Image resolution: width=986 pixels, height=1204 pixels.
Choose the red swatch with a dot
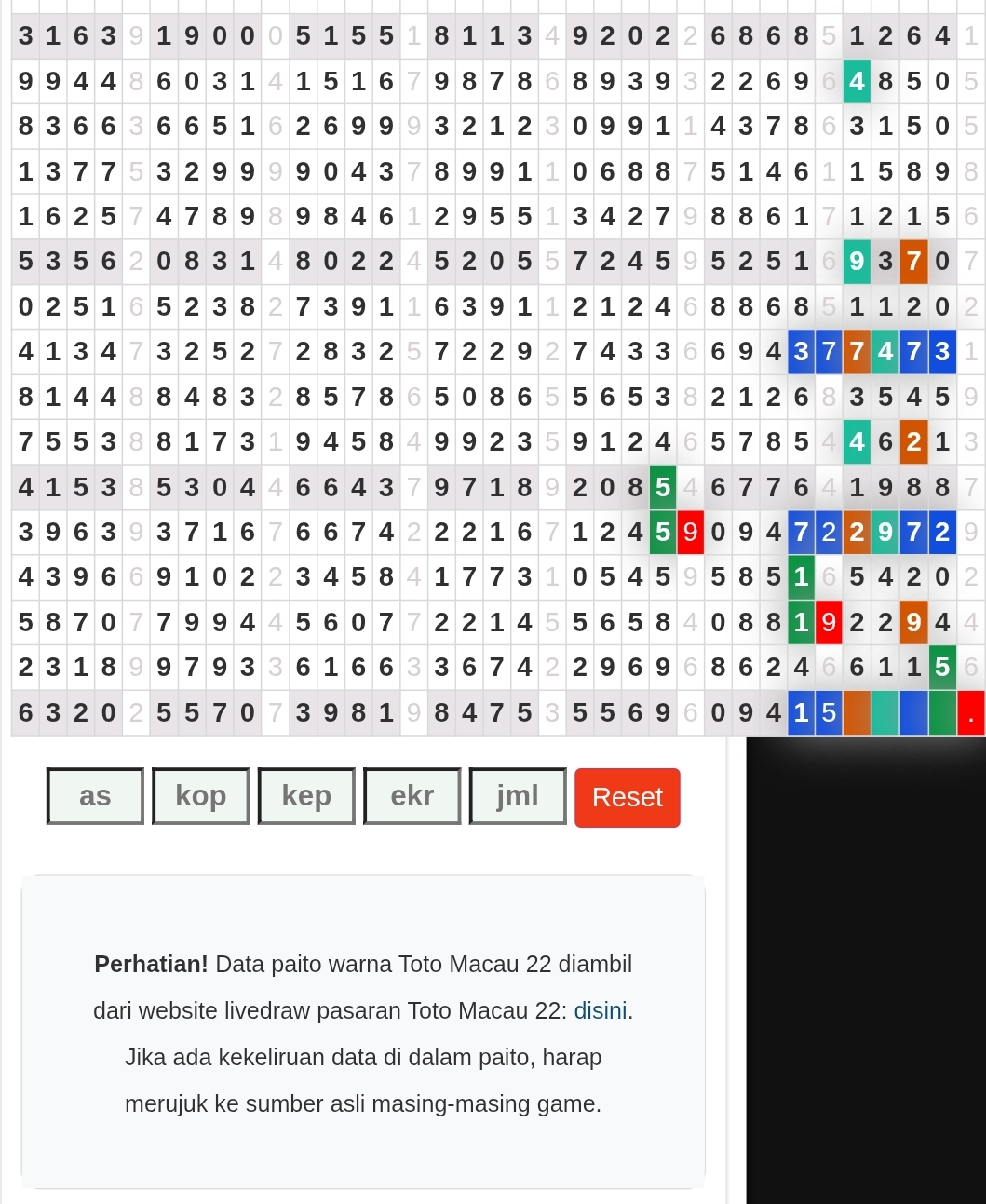971,713
